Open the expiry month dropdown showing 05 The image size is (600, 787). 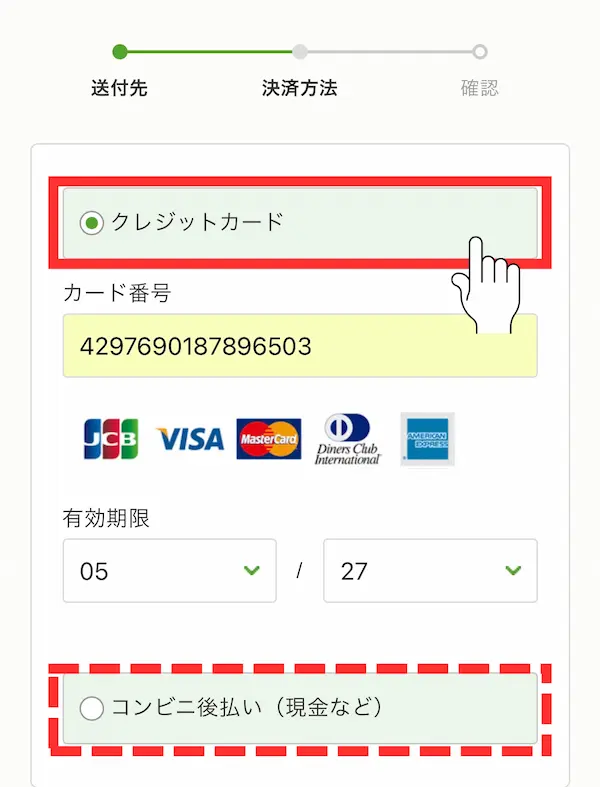point(169,571)
